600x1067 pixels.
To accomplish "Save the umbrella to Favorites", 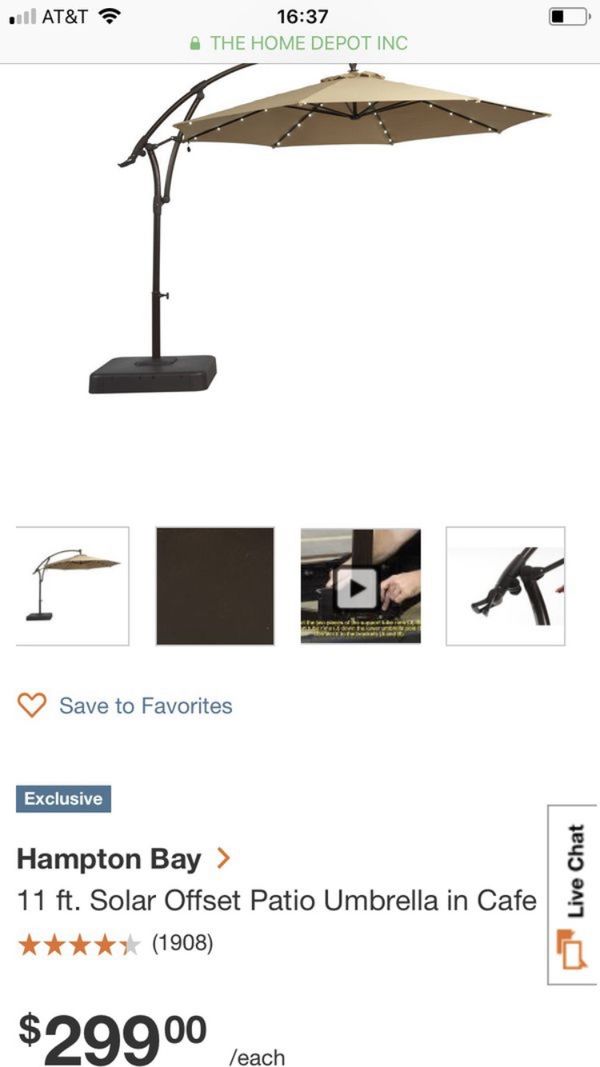I will (124, 706).
